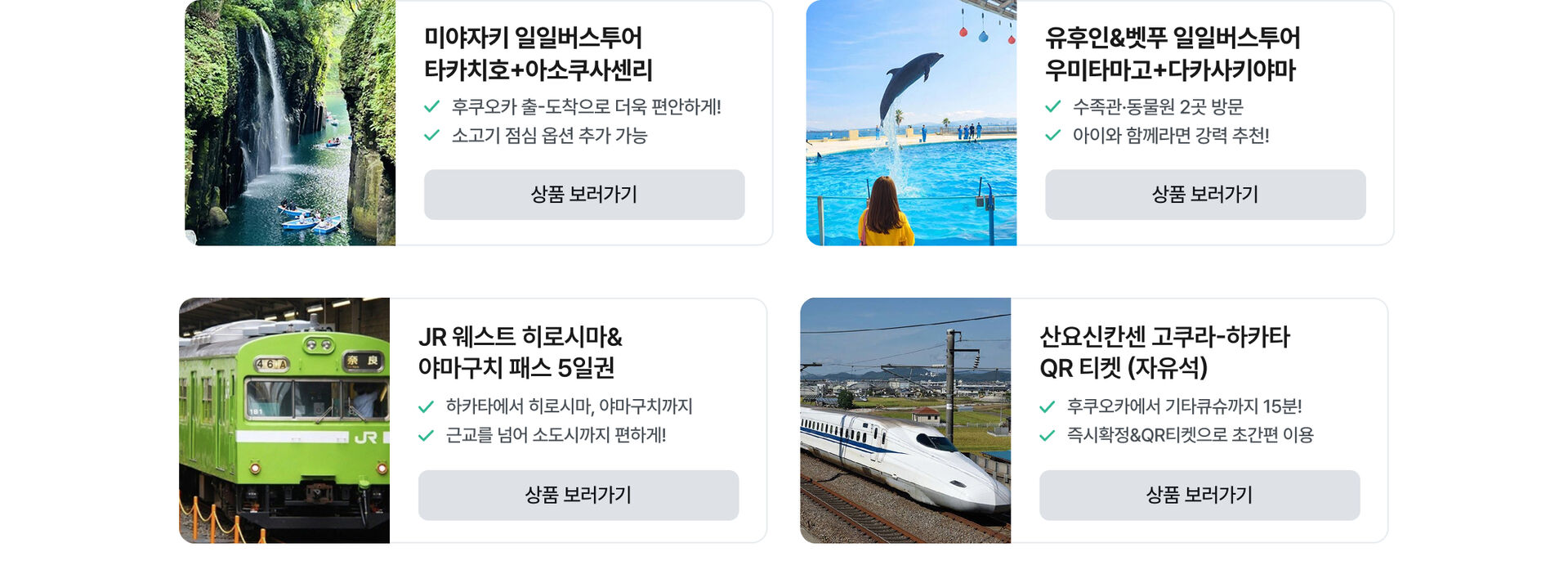Open 상품 보러가기 under 유후인&벳푸 일일버스투어
This screenshot has width=1568, height=579.
(x=1204, y=195)
